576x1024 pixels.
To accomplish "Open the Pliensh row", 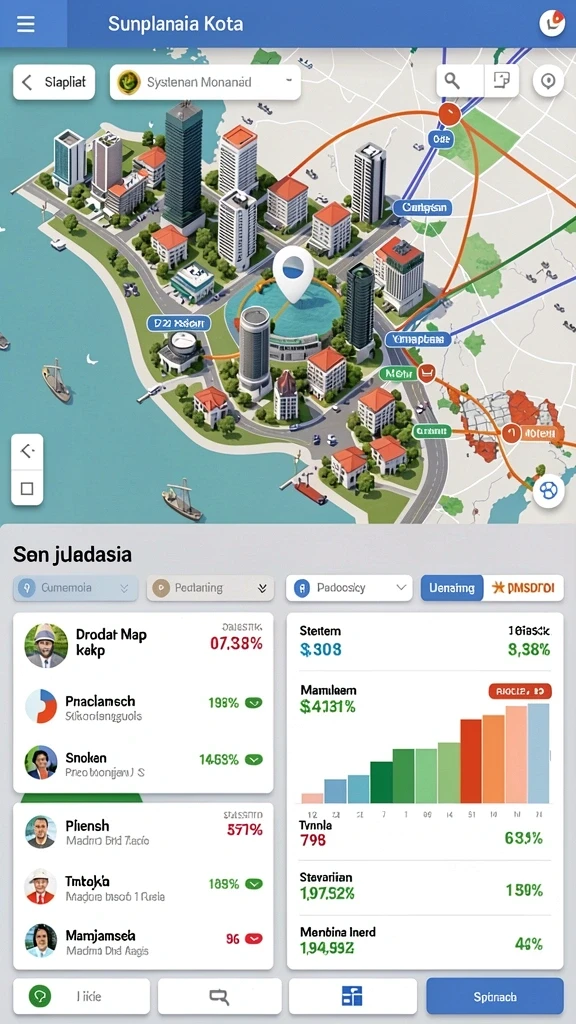I will (143, 832).
